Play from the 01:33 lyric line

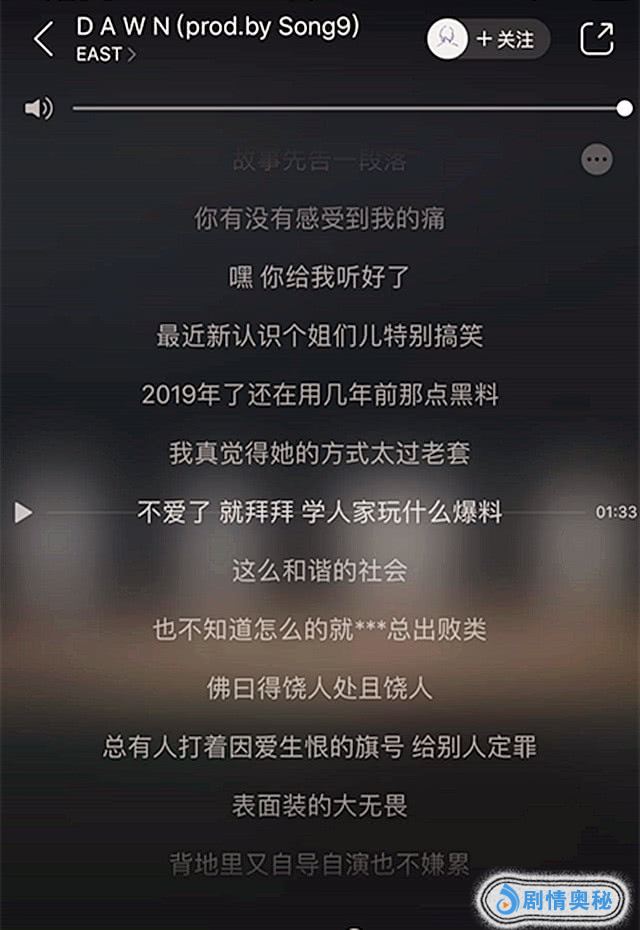(23, 513)
